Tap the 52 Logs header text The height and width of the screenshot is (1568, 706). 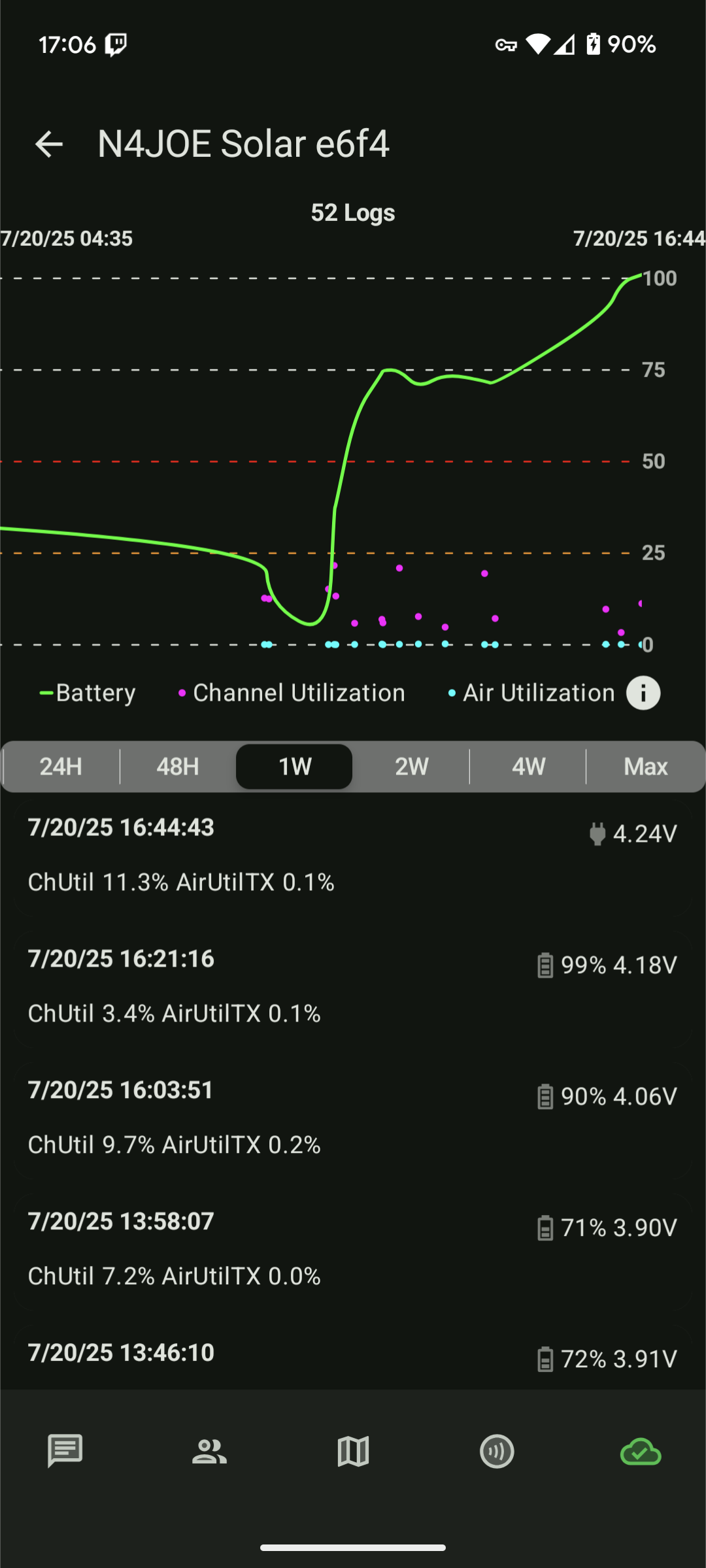pos(352,212)
